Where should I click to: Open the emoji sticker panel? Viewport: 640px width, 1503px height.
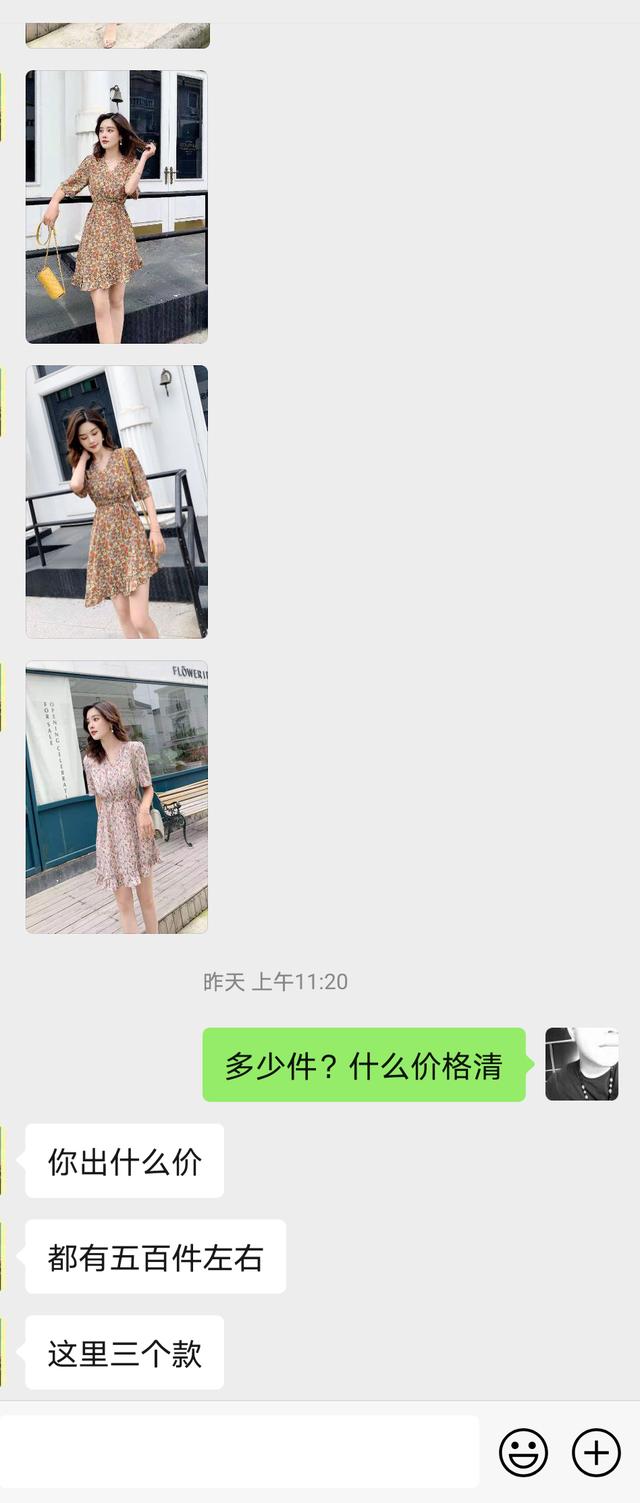click(523, 1452)
